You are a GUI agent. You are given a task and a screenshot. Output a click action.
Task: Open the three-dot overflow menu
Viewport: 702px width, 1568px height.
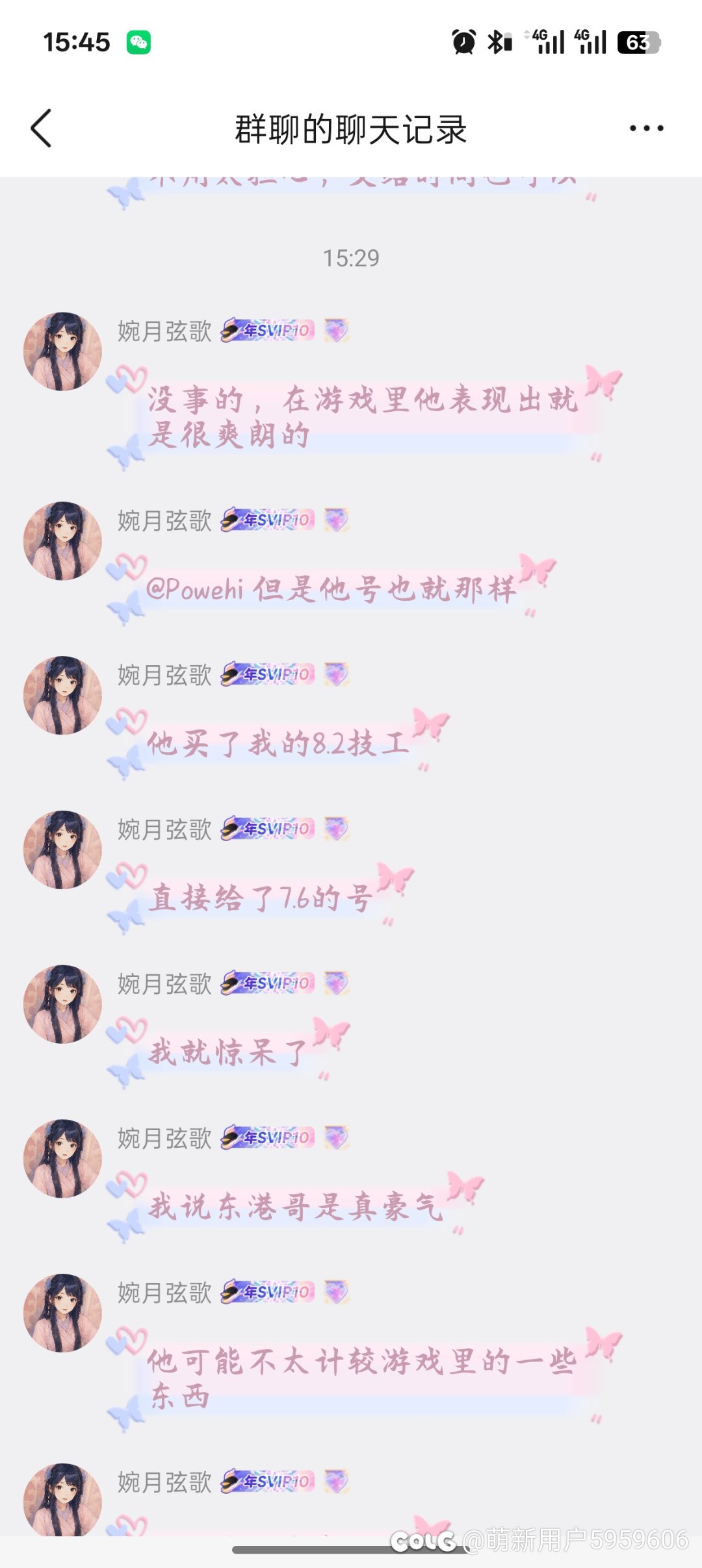(646, 129)
